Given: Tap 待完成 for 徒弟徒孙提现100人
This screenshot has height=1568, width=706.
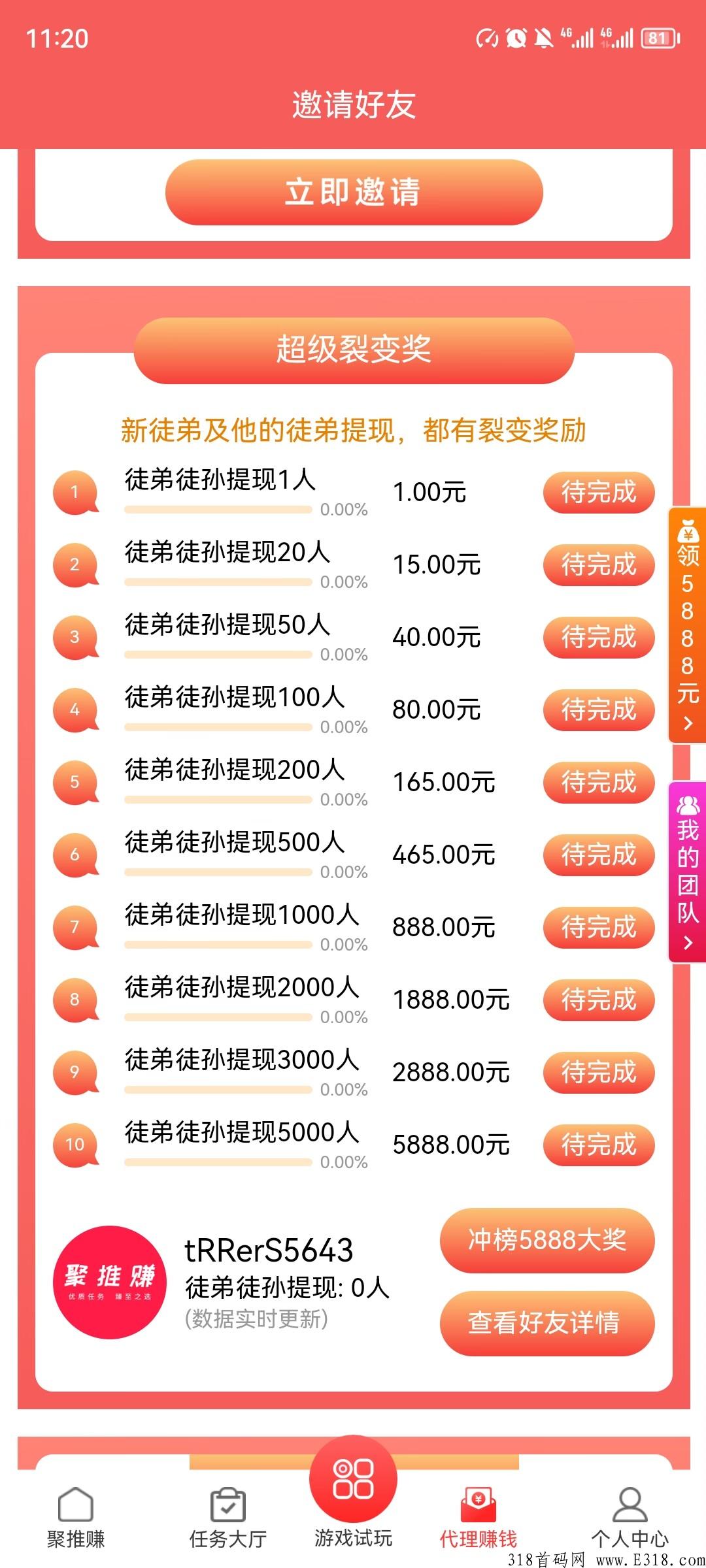Looking at the screenshot, I should pyautogui.click(x=598, y=710).
